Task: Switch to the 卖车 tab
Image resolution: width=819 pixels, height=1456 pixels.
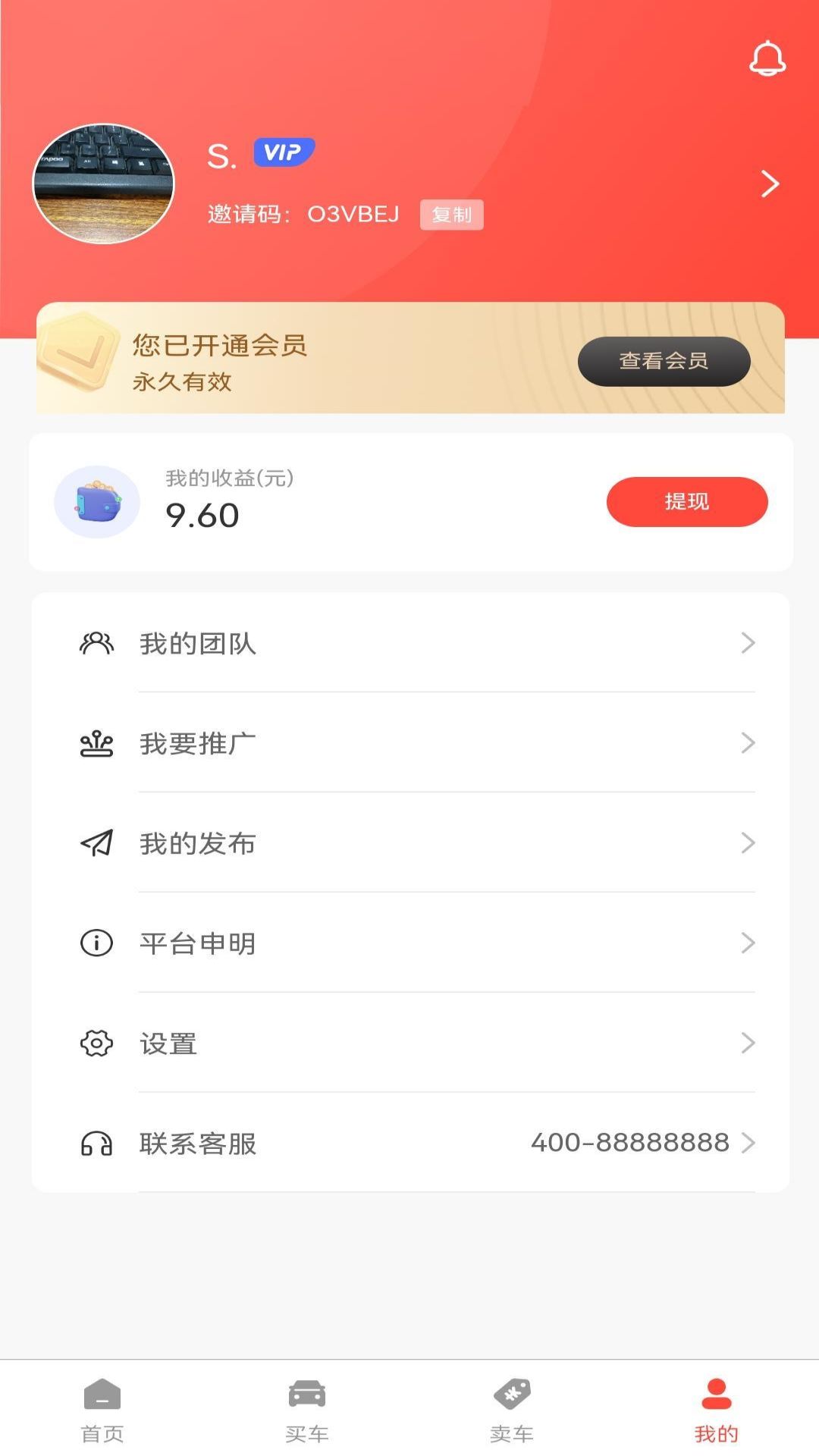Action: pos(512,1410)
